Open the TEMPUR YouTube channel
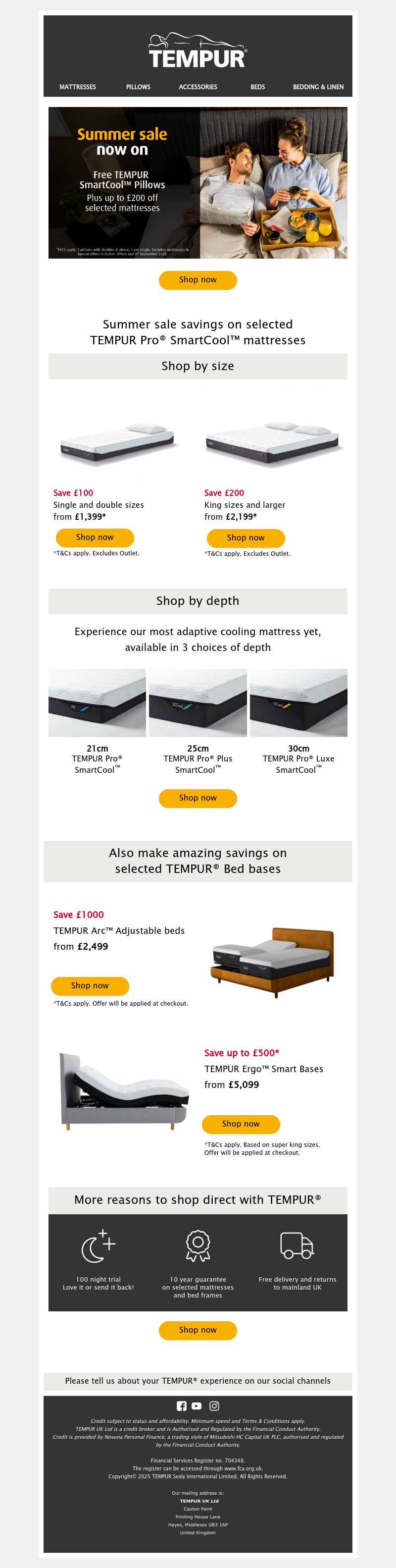 tap(197, 1406)
